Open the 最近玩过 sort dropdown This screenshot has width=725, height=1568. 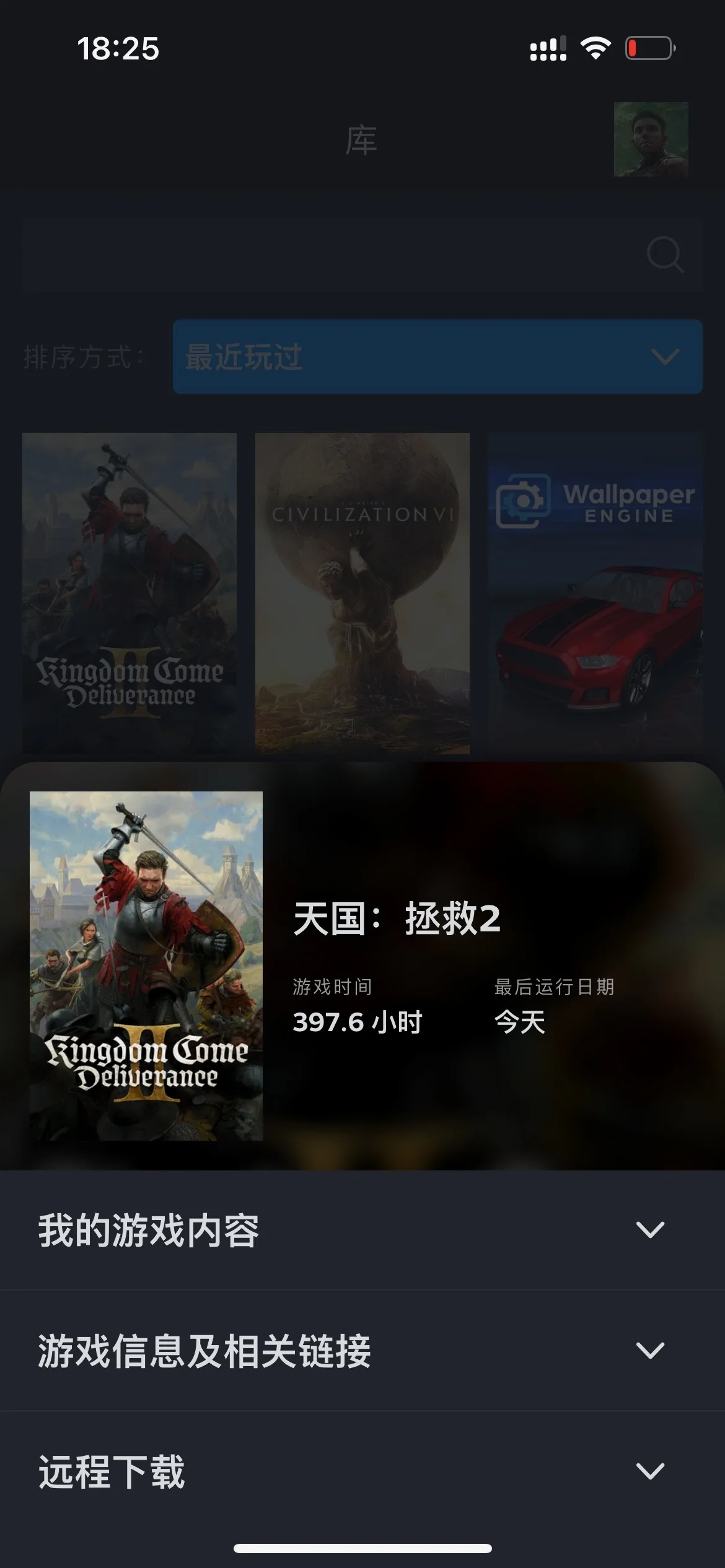coord(437,357)
